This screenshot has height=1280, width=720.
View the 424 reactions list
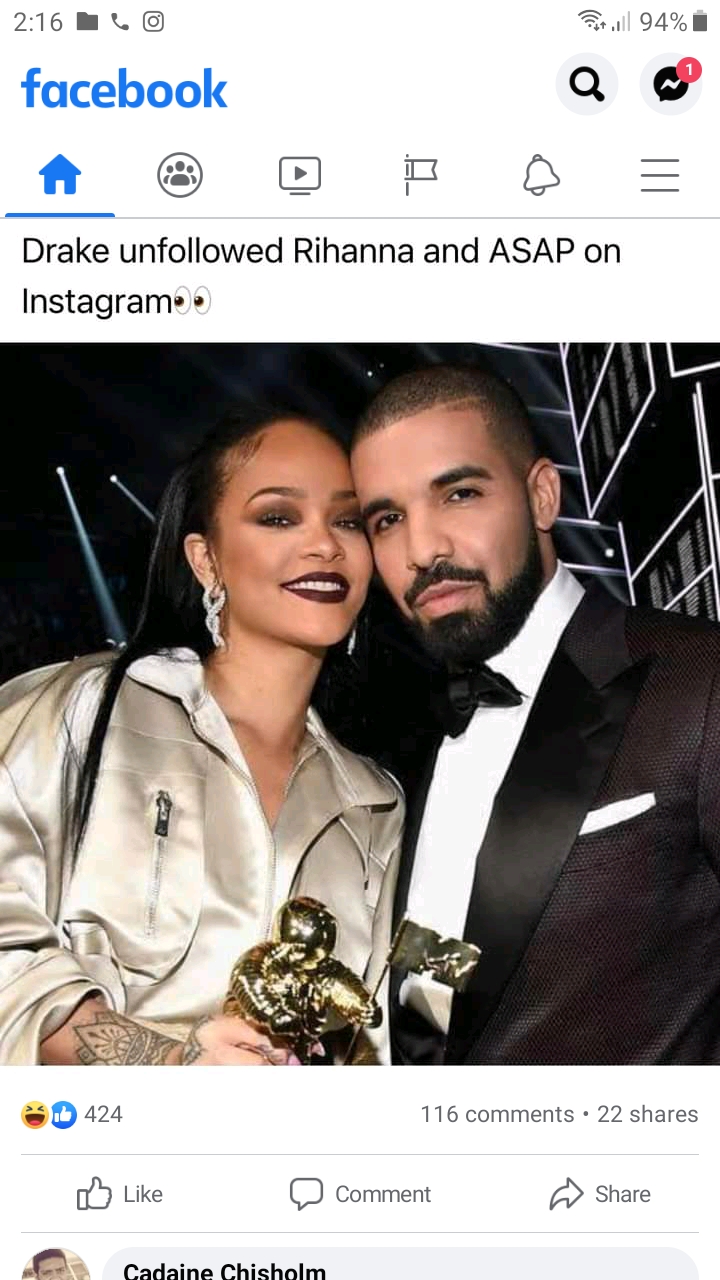[x=72, y=1114]
